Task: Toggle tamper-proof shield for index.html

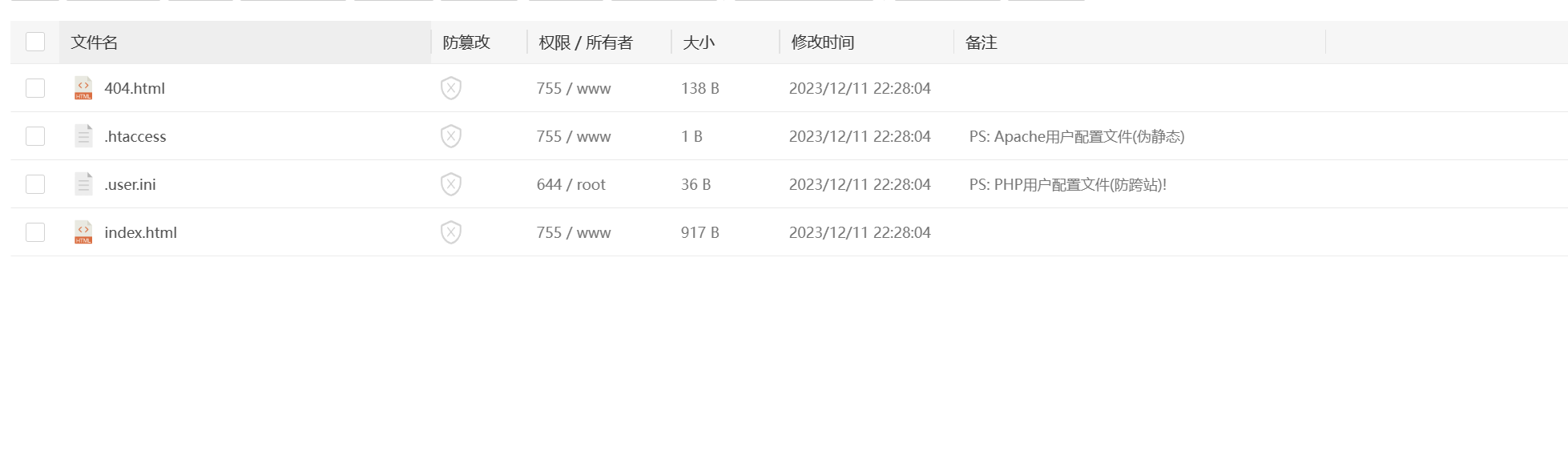Action: [451, 232]
